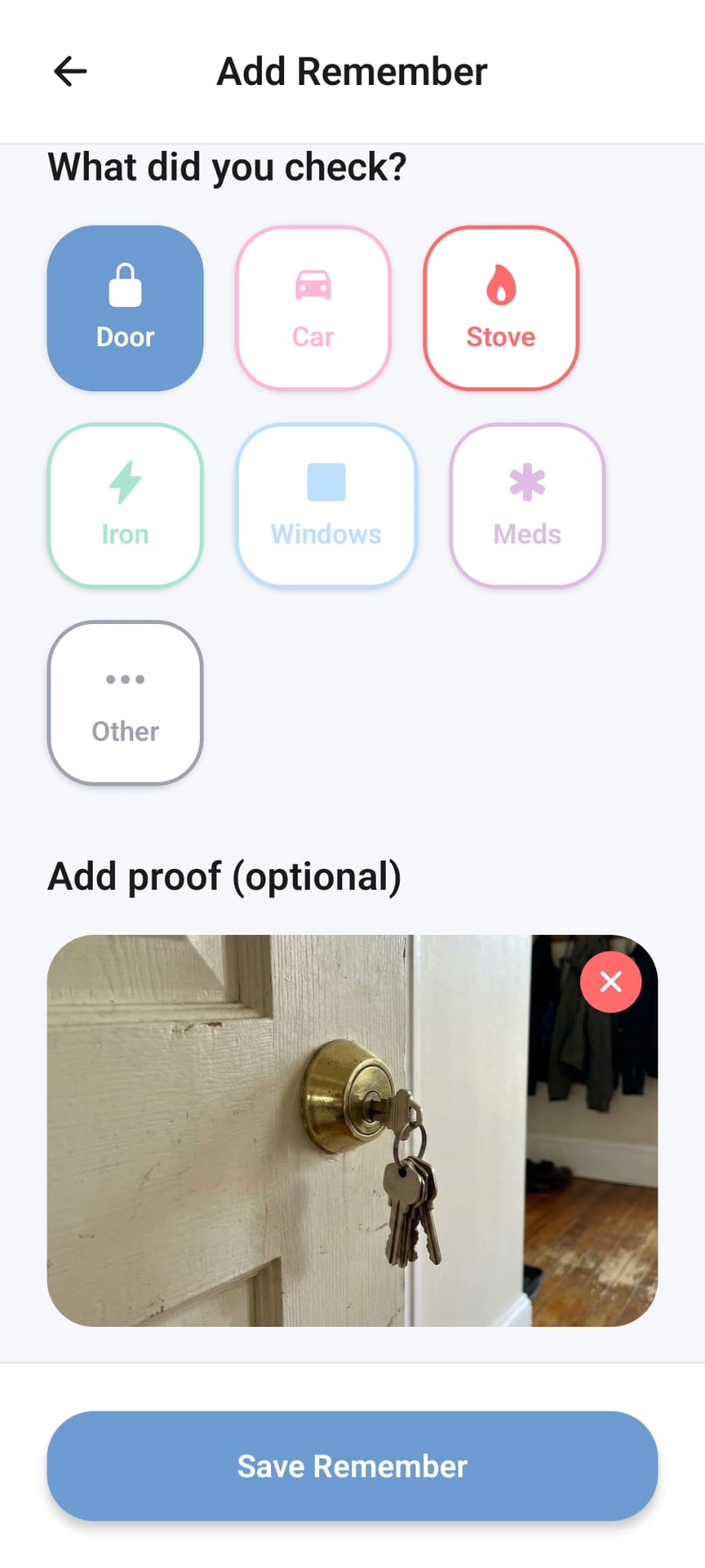Choose the Windows option
Screen dimensions: 705x1568
[326, 505]
